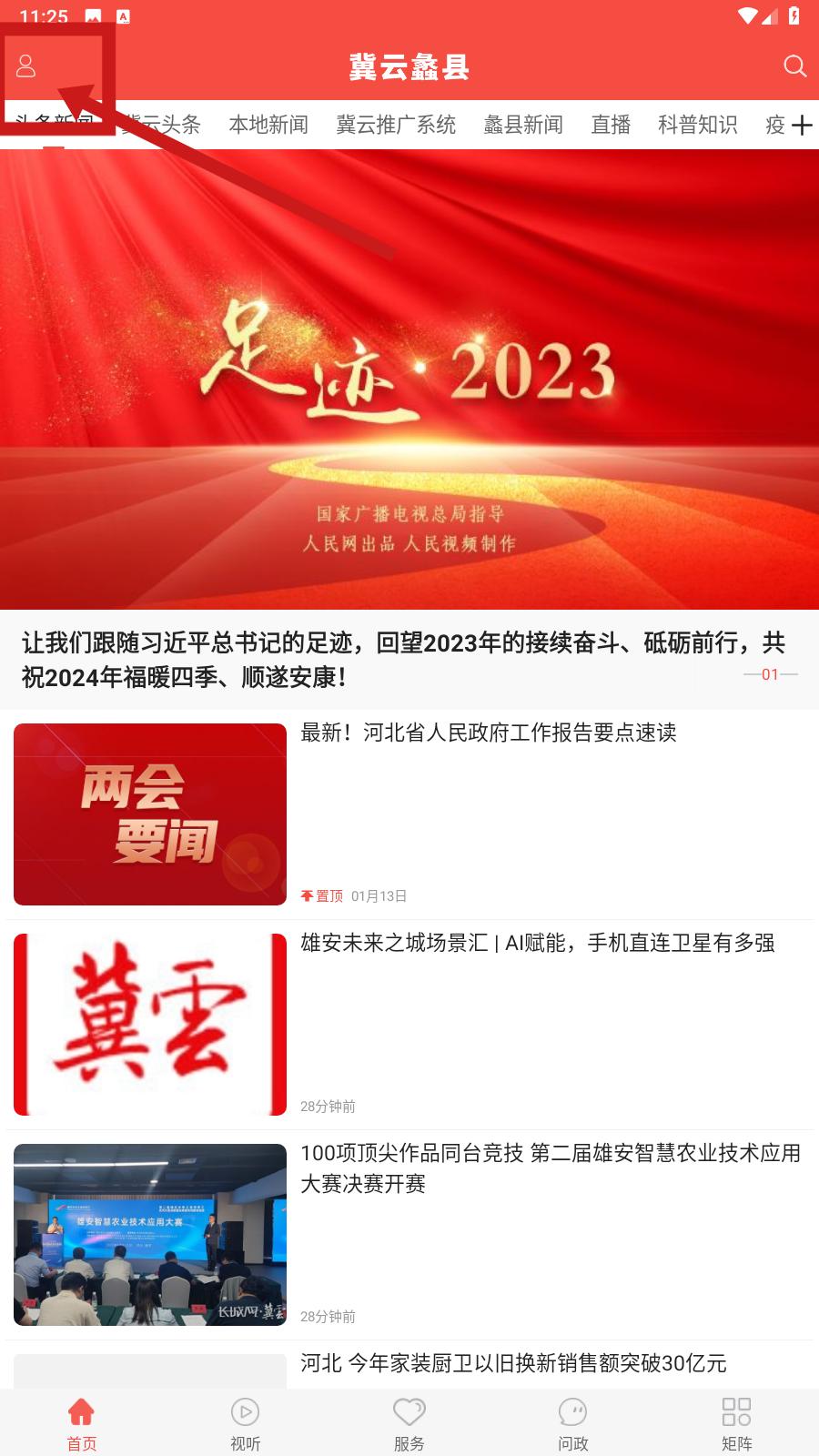Screen dimensions: 819x1456
Task: Go to the 首页 tab
Action: point(82,1423)
